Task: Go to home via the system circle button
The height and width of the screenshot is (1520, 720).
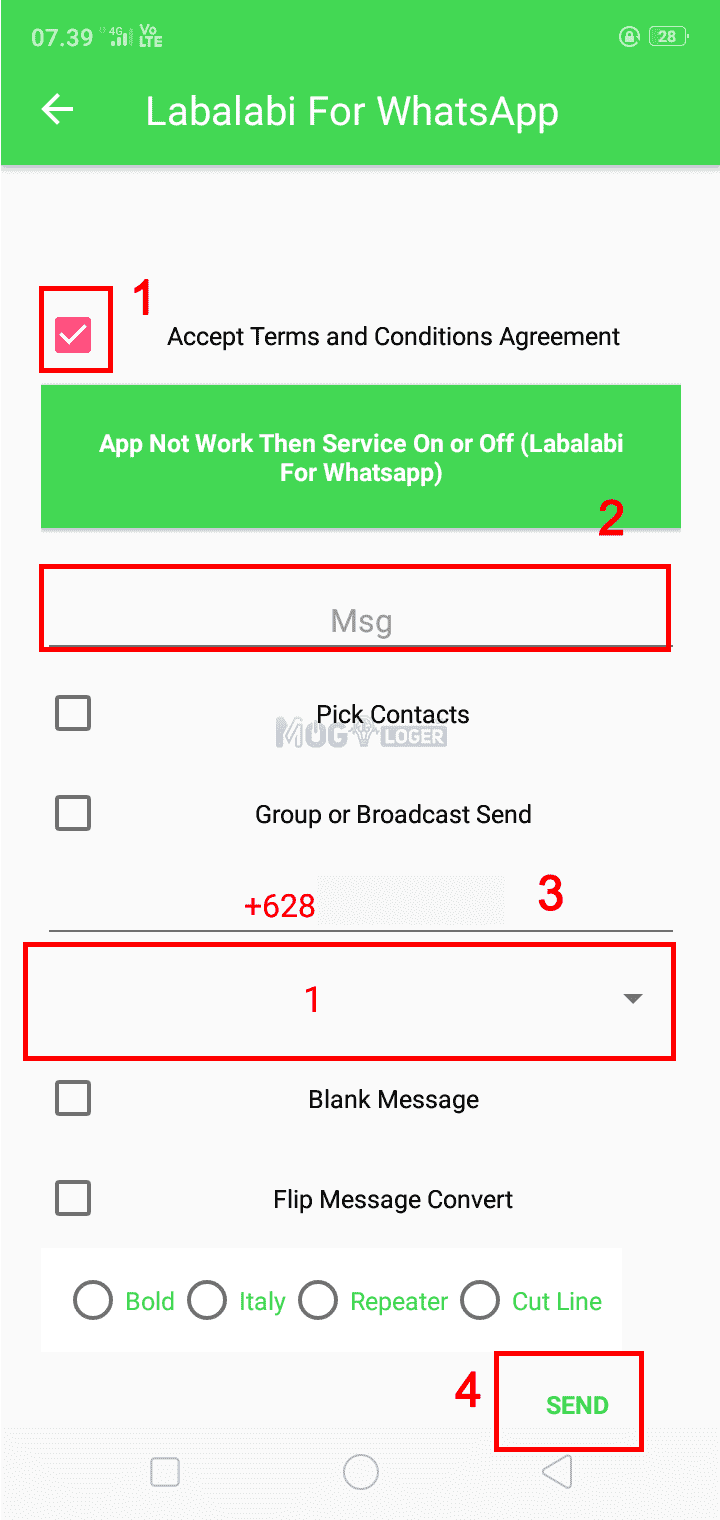Action: pos(361,1472)
